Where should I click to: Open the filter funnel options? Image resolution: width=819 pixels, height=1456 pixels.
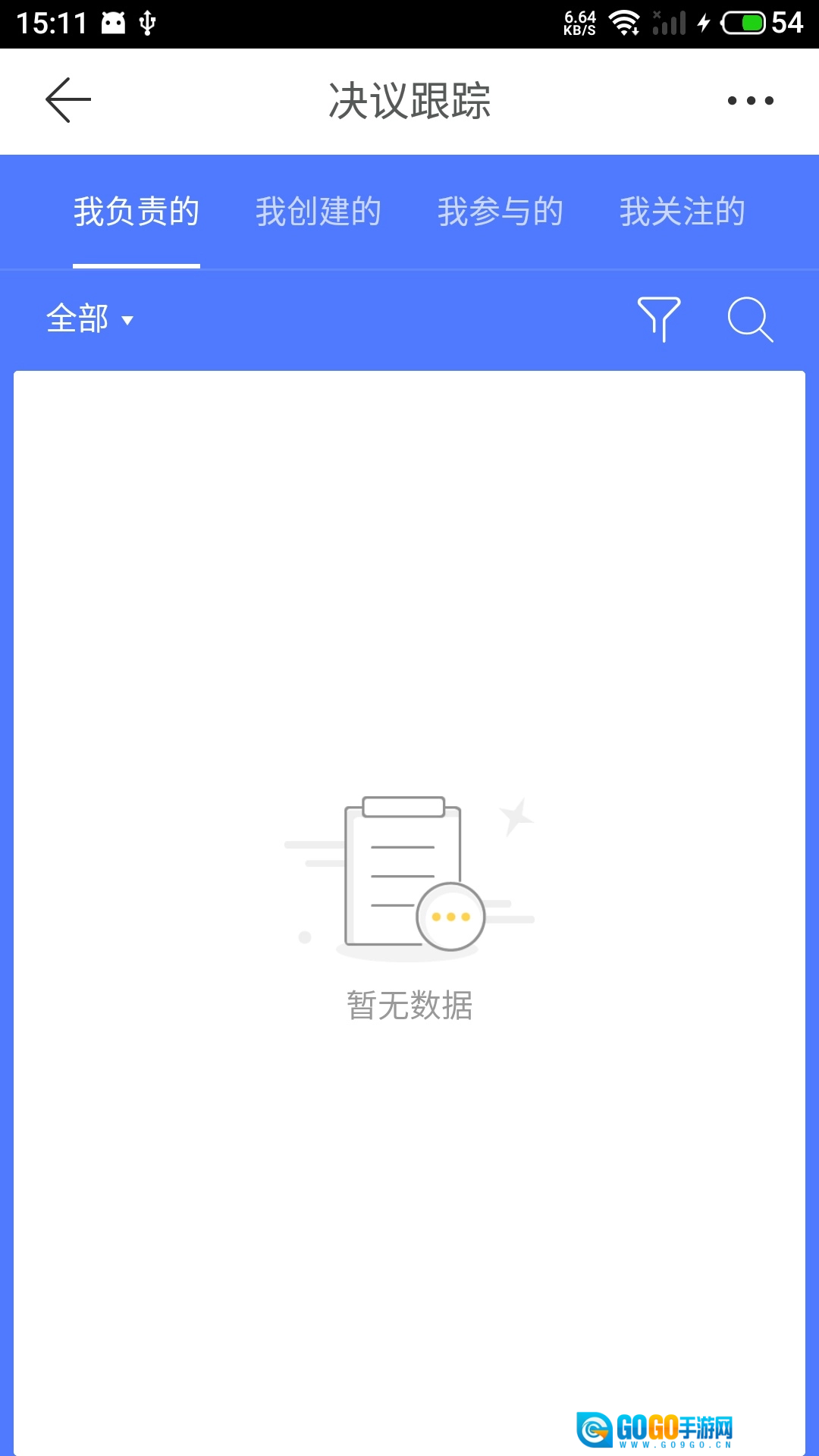(658, 319)
